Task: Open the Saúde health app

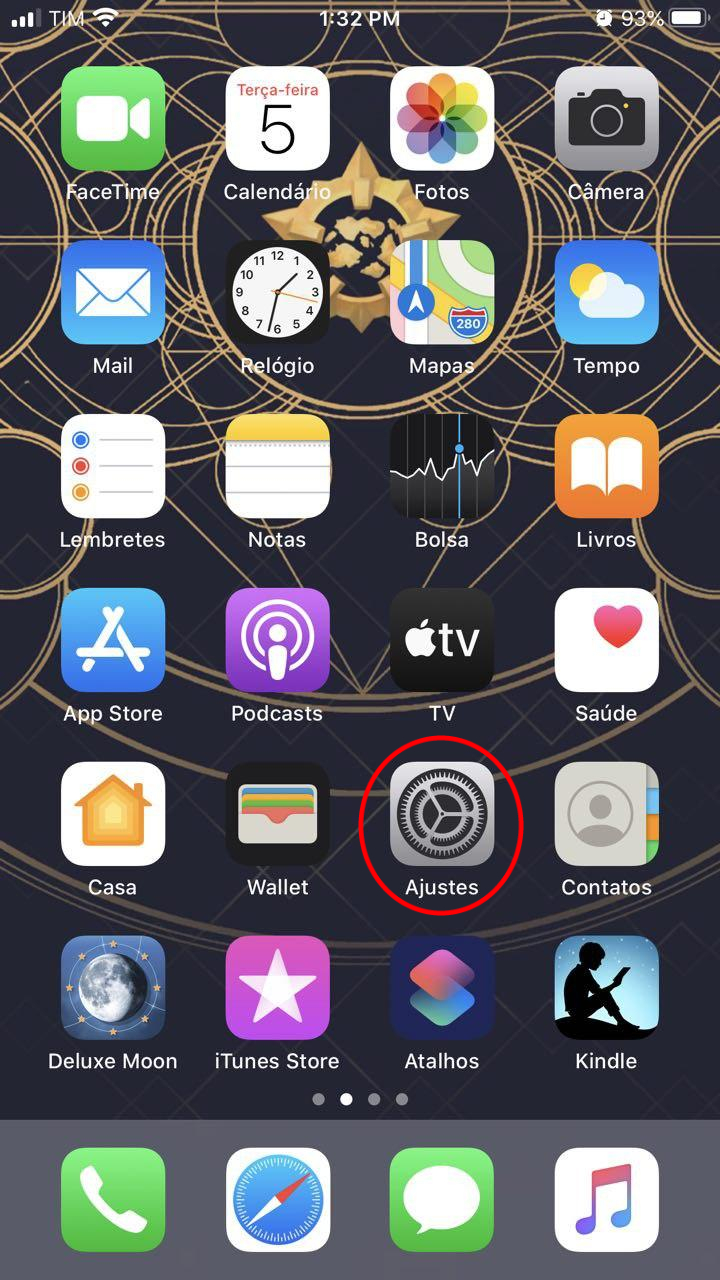Action: 606,640
